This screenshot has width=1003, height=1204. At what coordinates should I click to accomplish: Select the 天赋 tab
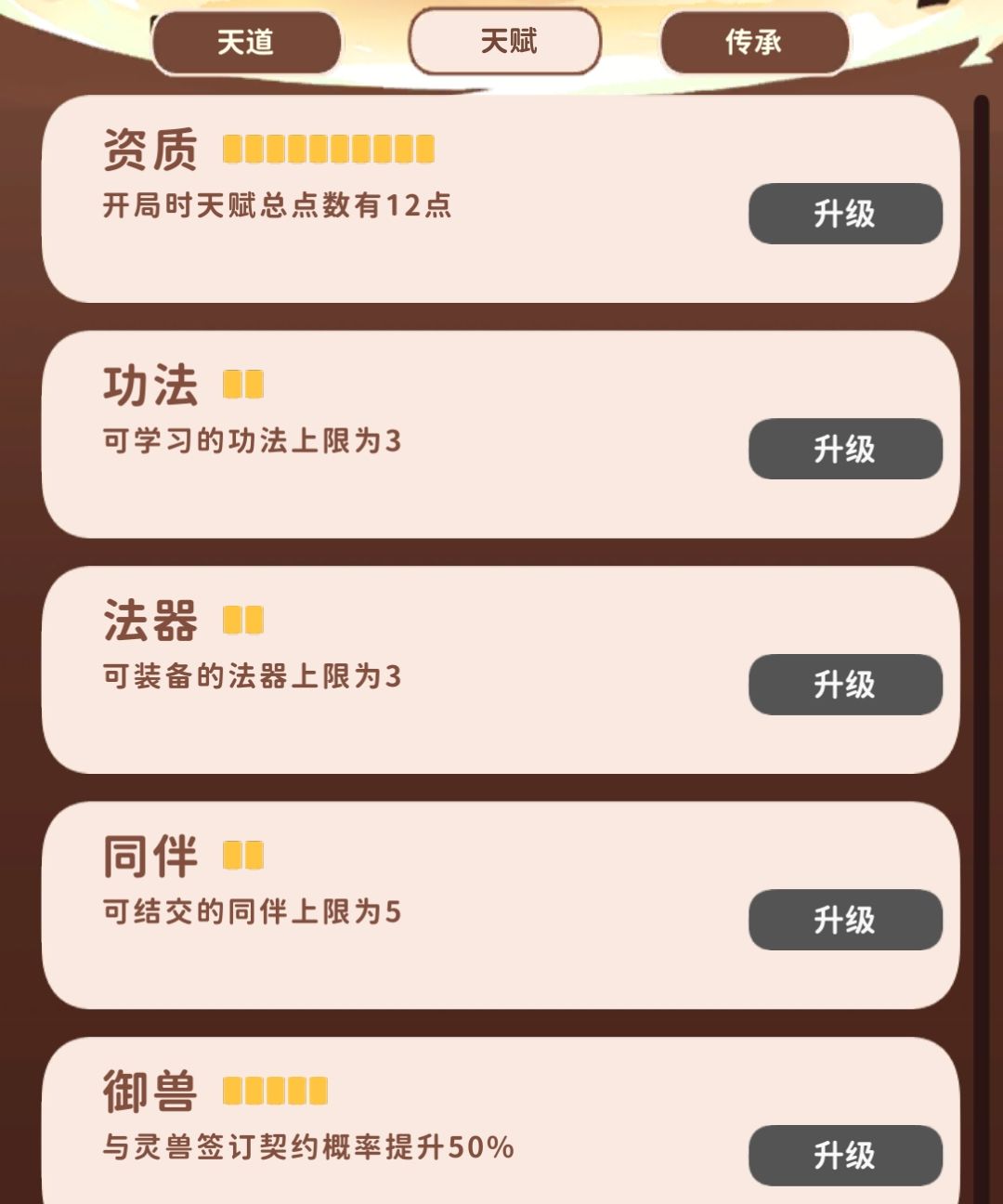[x=502, y=41]
